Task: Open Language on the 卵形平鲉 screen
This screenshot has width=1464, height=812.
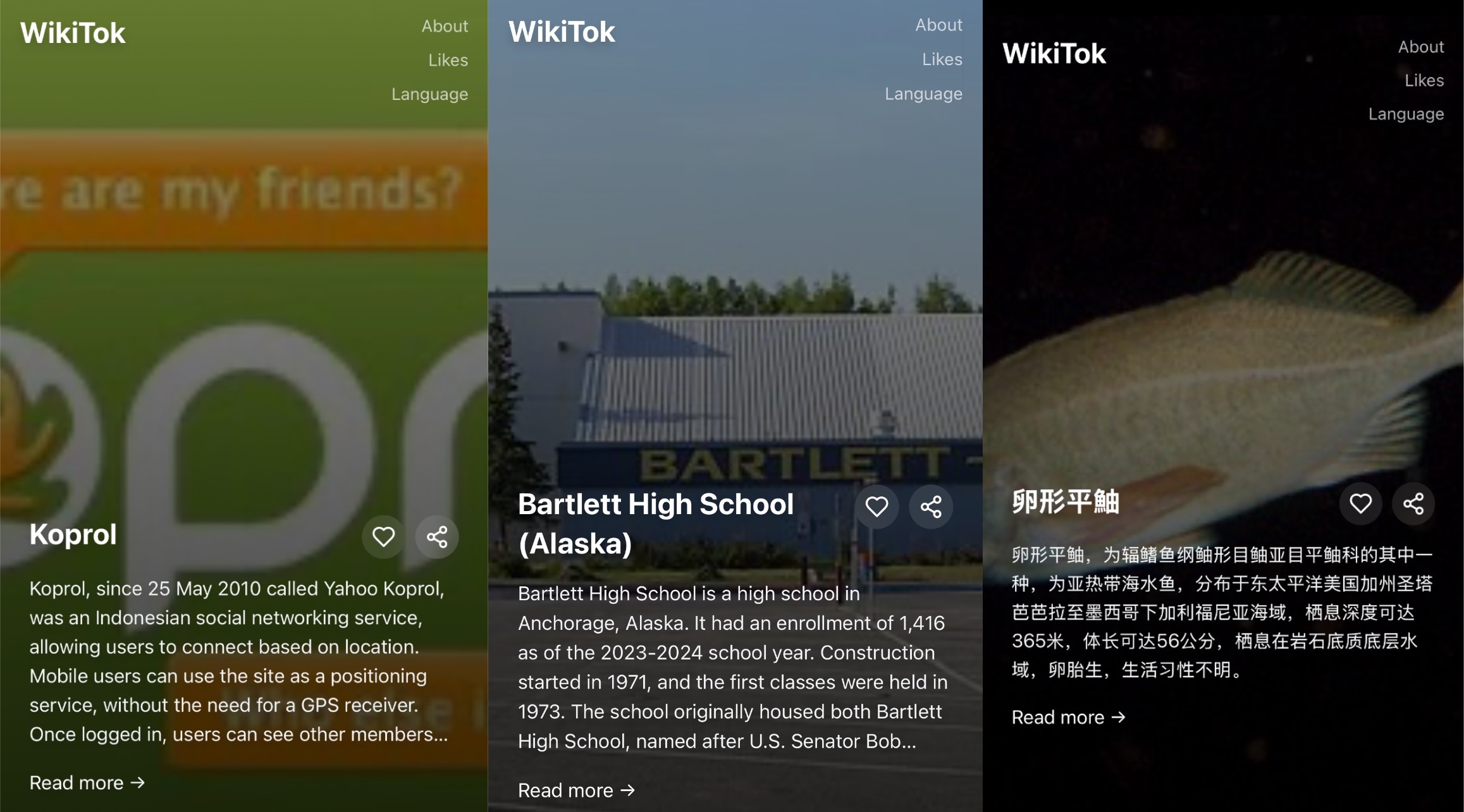Action: [x=1406, y=114]
